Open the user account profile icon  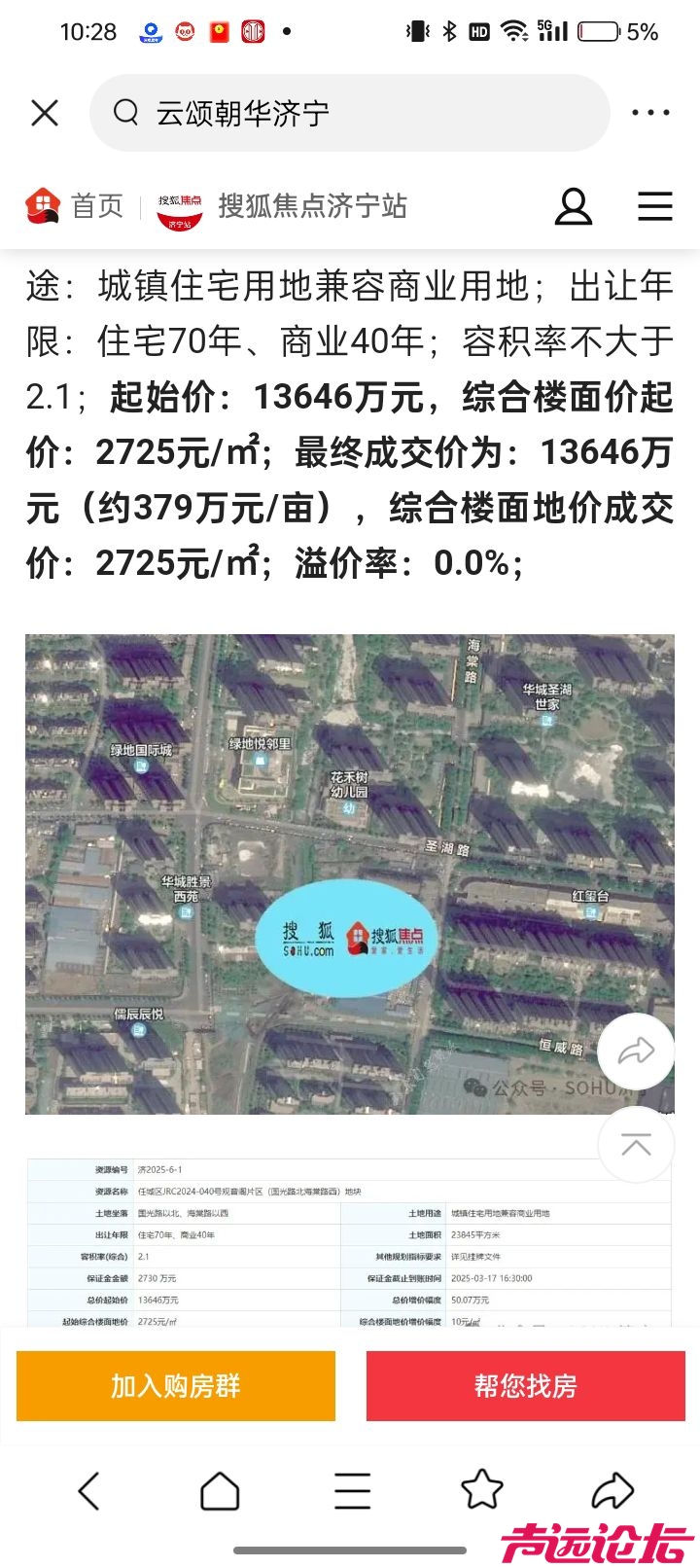573,206
